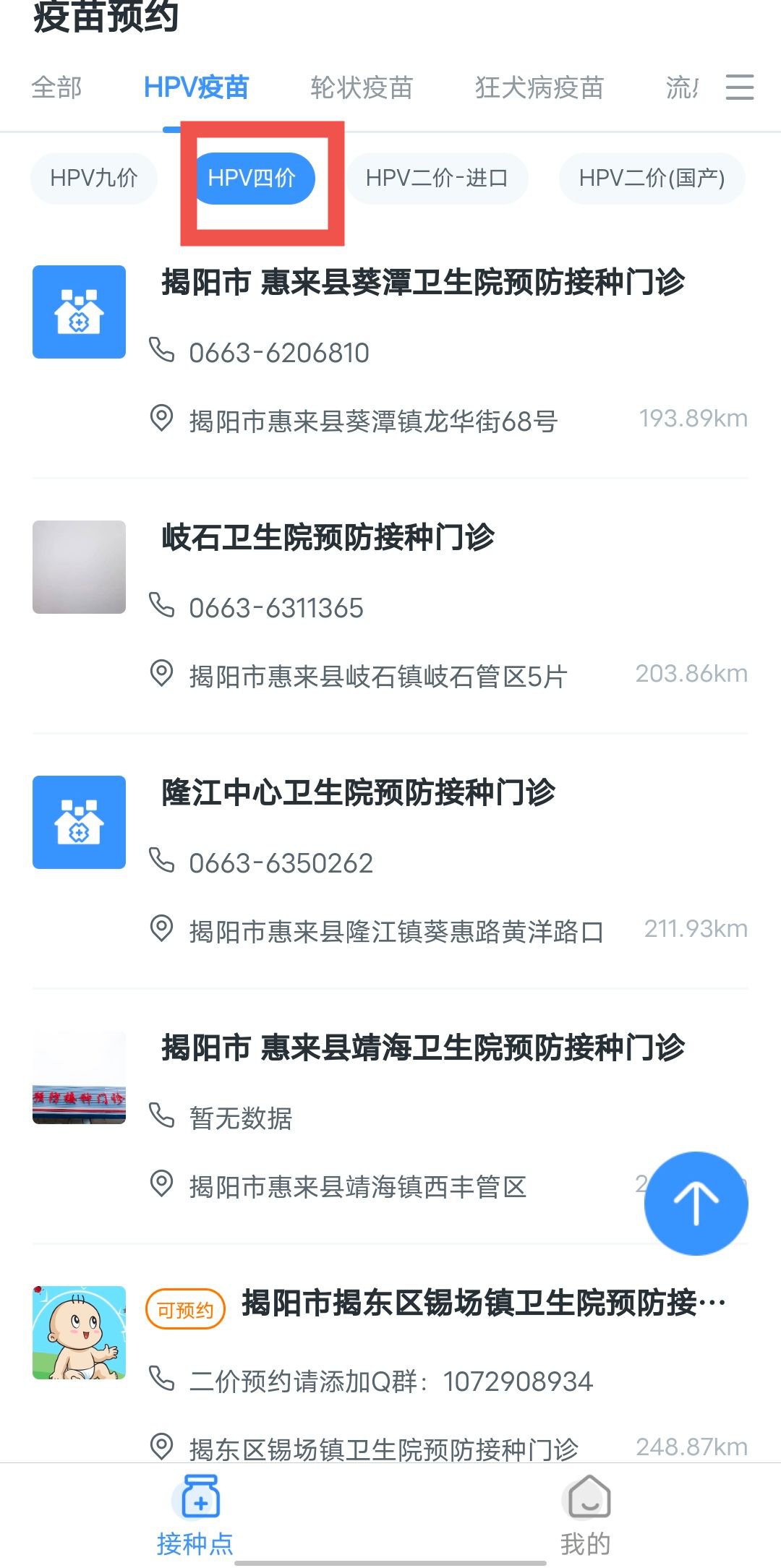Select the 轮状疫苗 tab
The height and width of the screenshot is (1568, 781).
pos(361,87)
